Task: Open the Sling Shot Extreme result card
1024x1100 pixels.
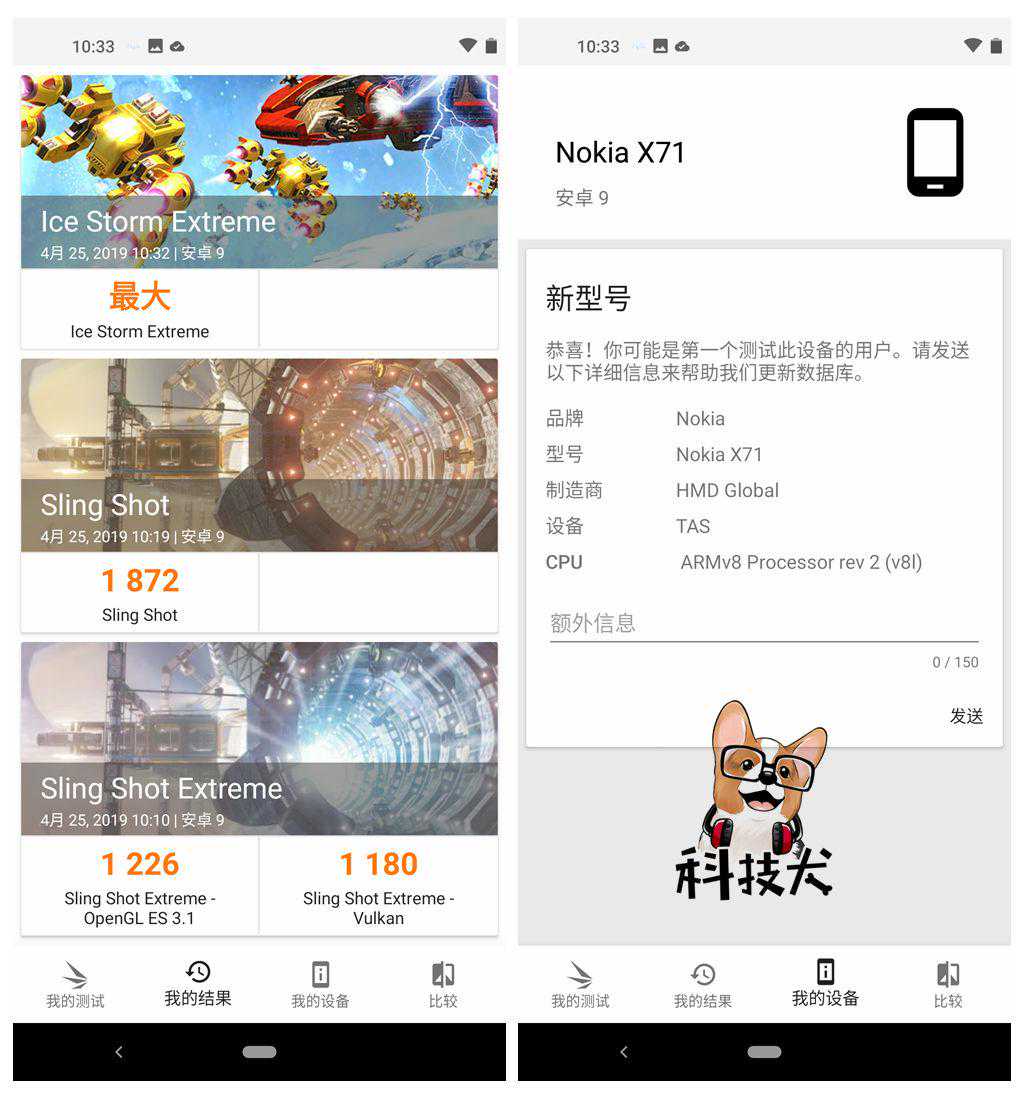Action: tap(259, 738)
